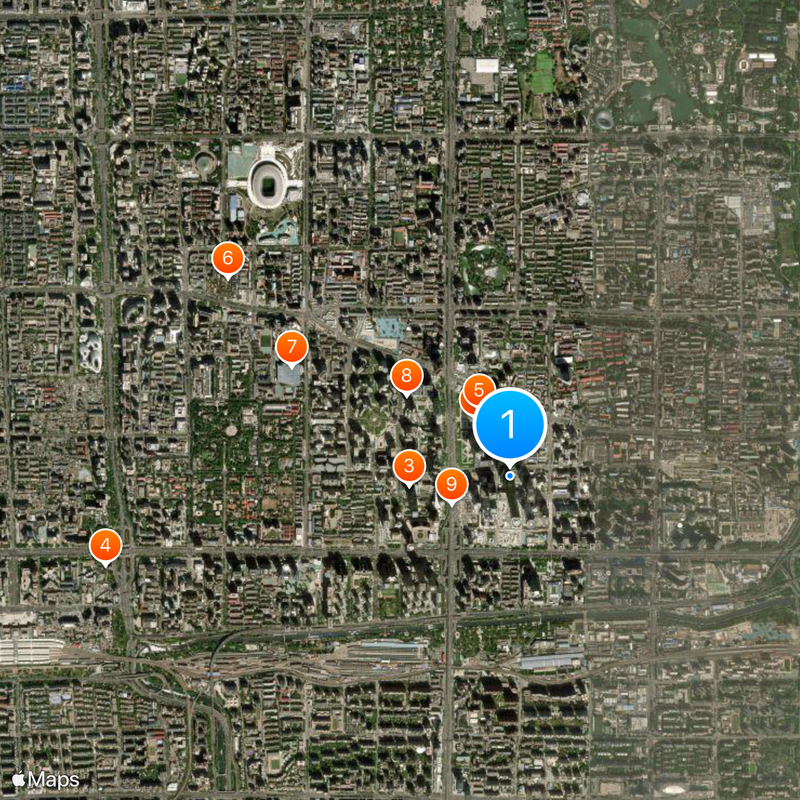Select orange pin number 5
The width and height of the screenshot is (800, 800).
click(x=479, y=389)
